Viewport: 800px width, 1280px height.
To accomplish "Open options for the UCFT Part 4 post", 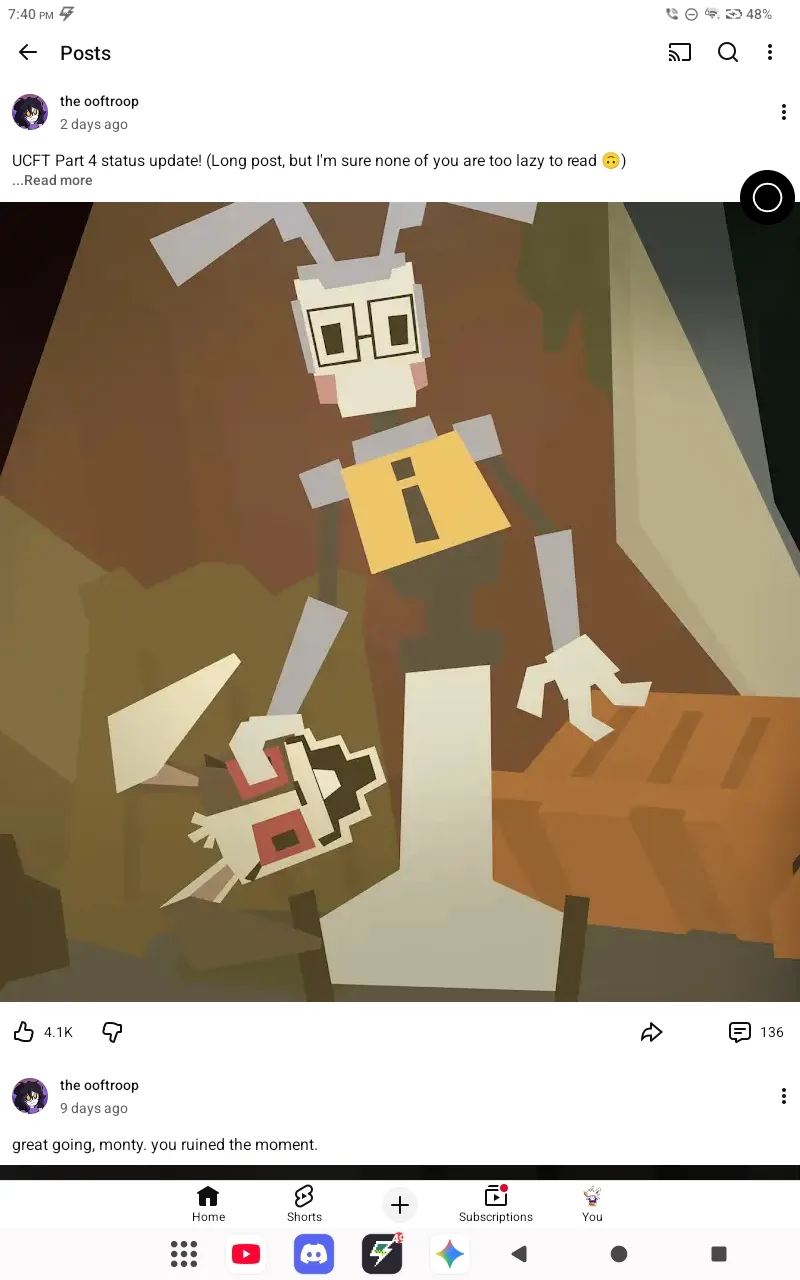I will (783, 113).
